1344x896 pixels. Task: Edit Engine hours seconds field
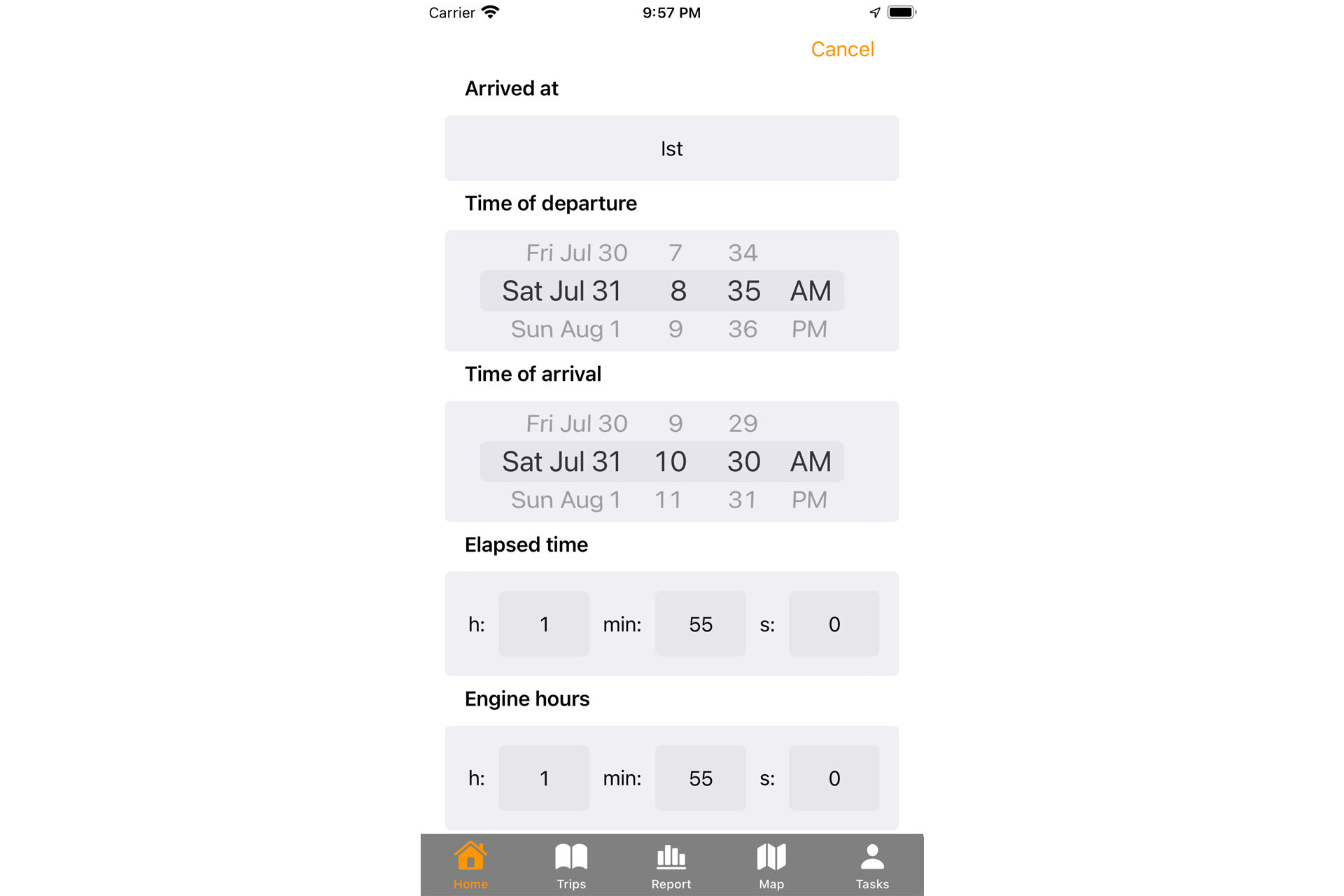[x=834, y=778]
